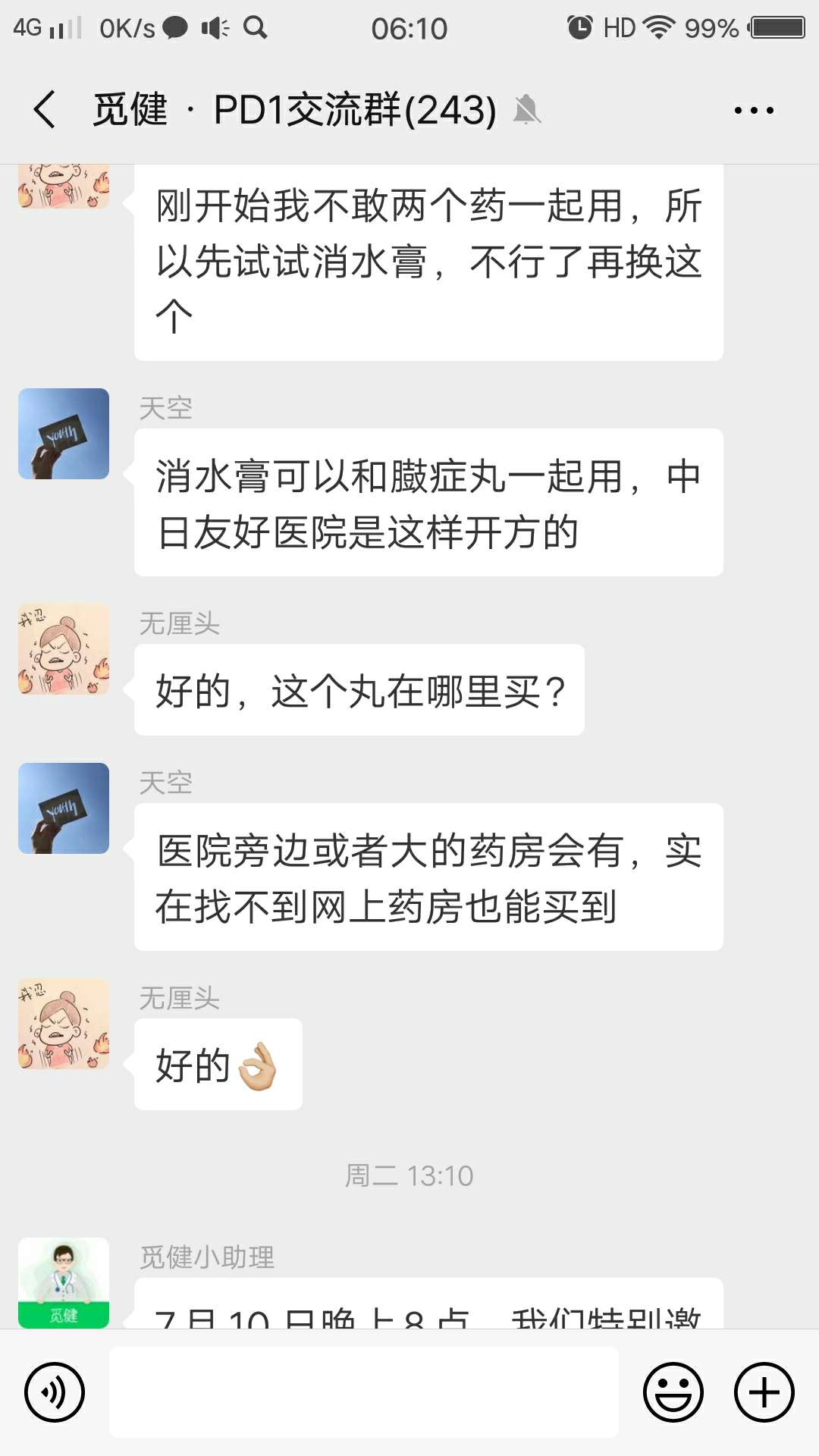Go back from the group chat
The width and height of the screenshot is (819, 1456).
tap(45, 110)
